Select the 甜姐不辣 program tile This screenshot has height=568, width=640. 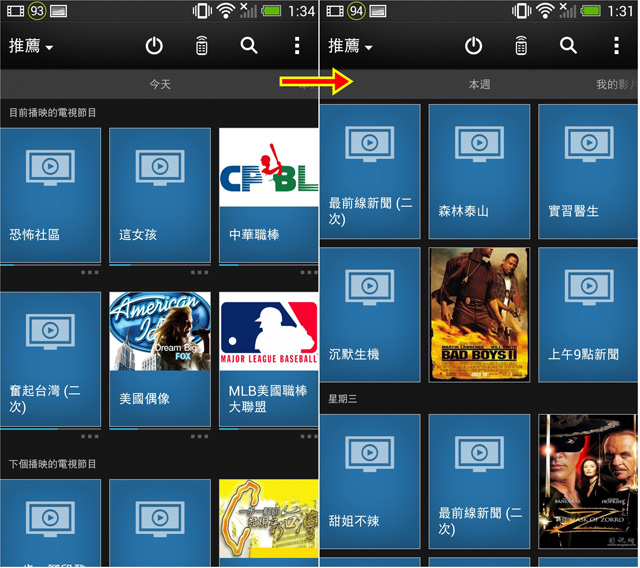click(x=369, y=481)
